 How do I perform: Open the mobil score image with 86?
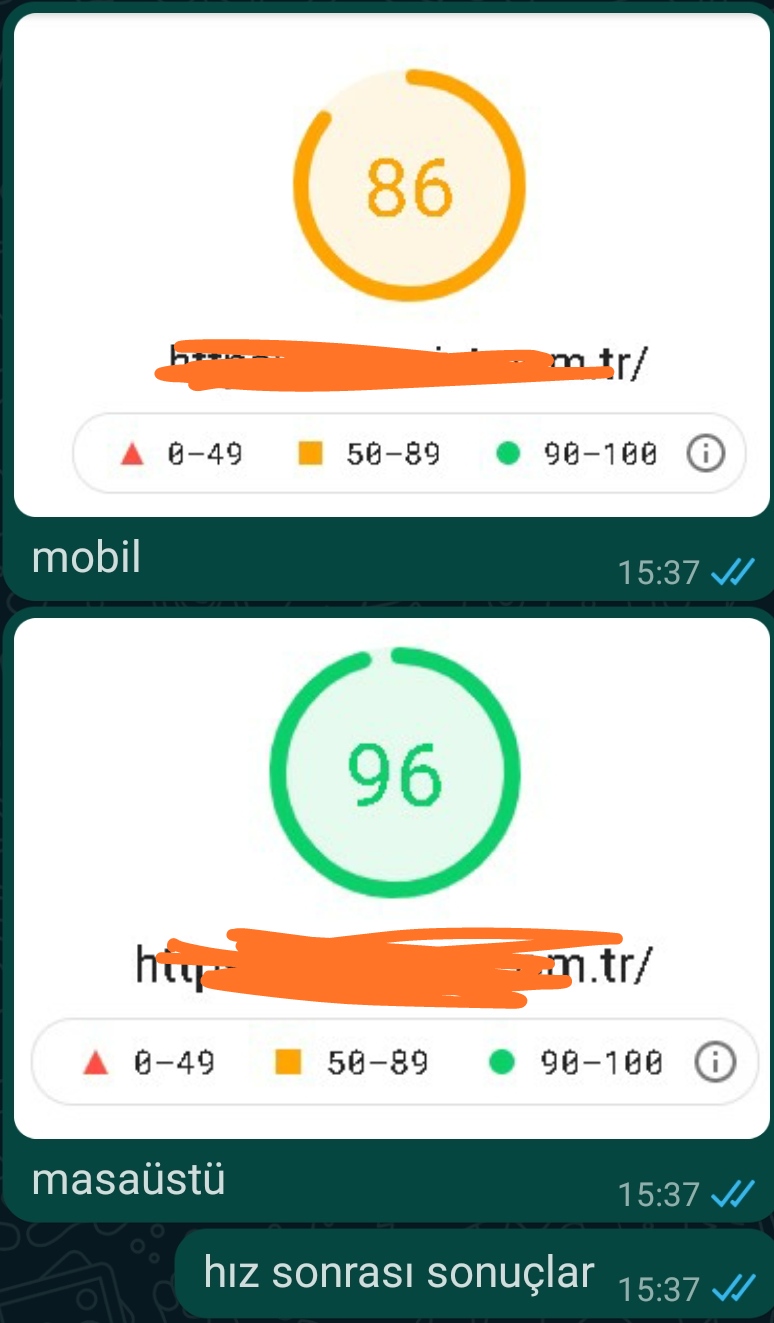(391, 265)
